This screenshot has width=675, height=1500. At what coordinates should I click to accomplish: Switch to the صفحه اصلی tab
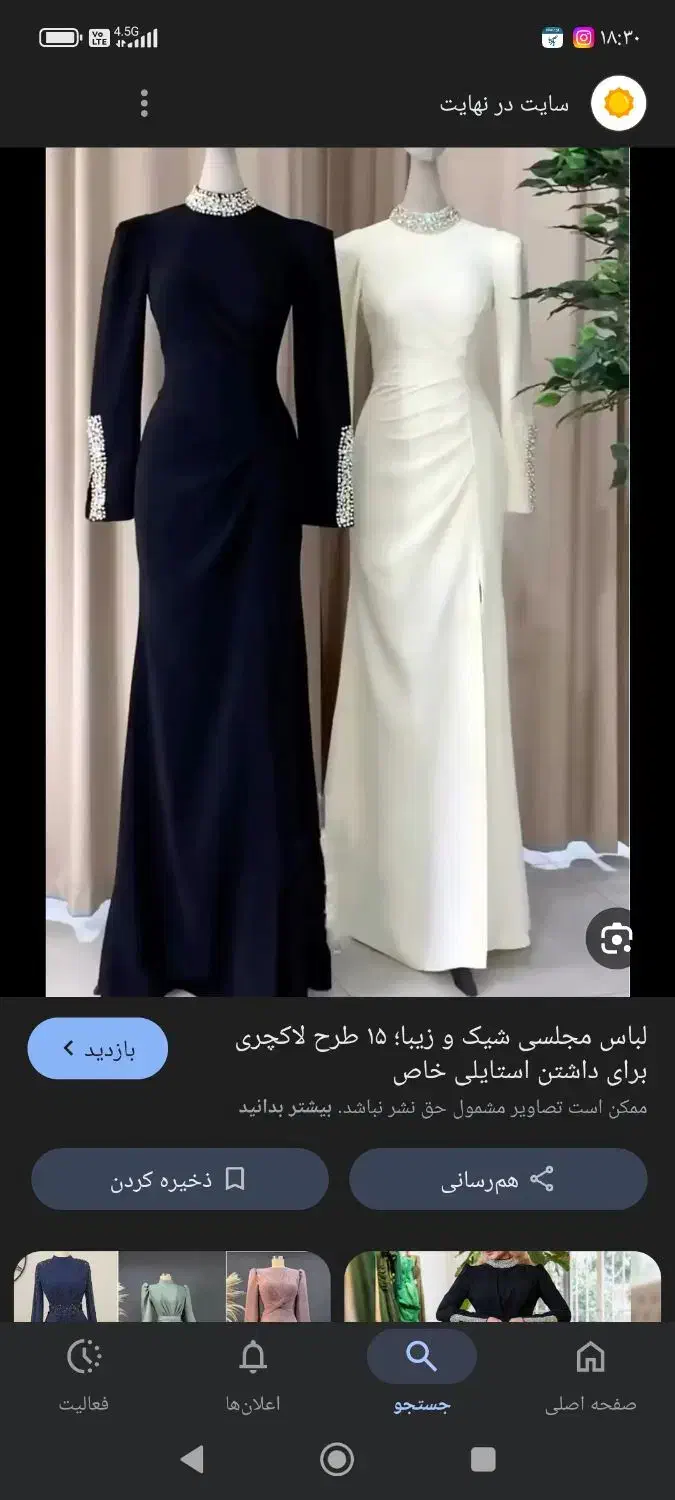(590, 1376)
